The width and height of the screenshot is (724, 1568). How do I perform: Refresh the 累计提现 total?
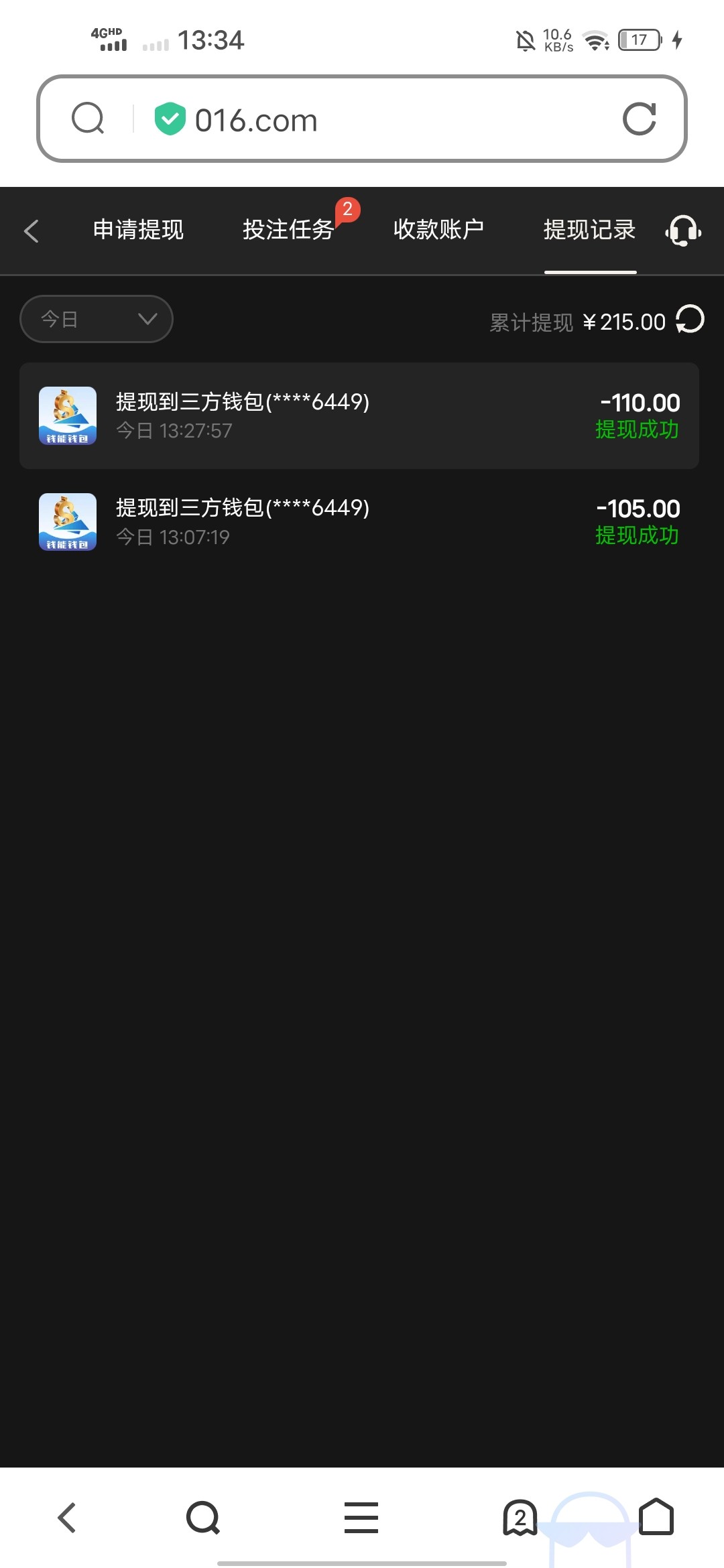pyautogui.click(x=690, y=320)
